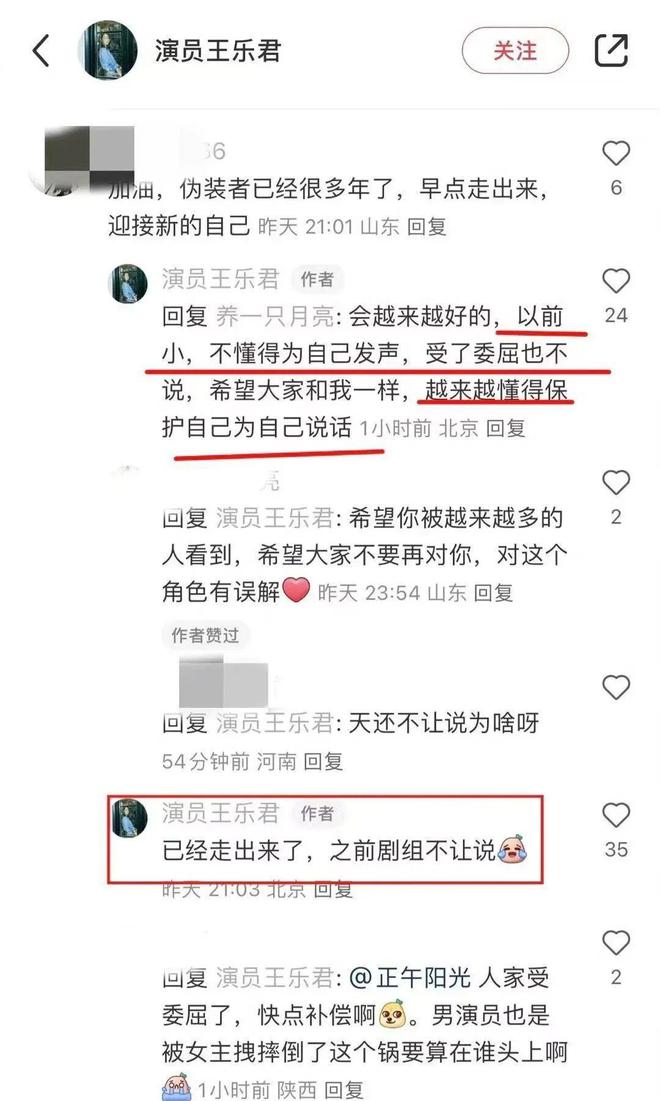Like the comment 天还不让说为啥呀
The height and width of the screenshot is (1101, 660).
coord(616,688)
